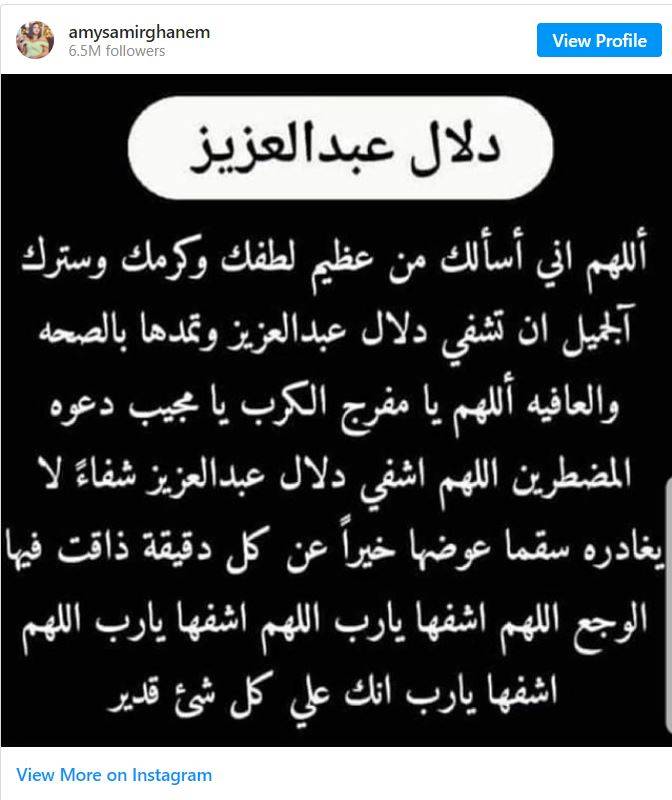Viewport: 672px width, 800px height.
Task: Open the amysamirghanem username link
Action: (139, 32)
